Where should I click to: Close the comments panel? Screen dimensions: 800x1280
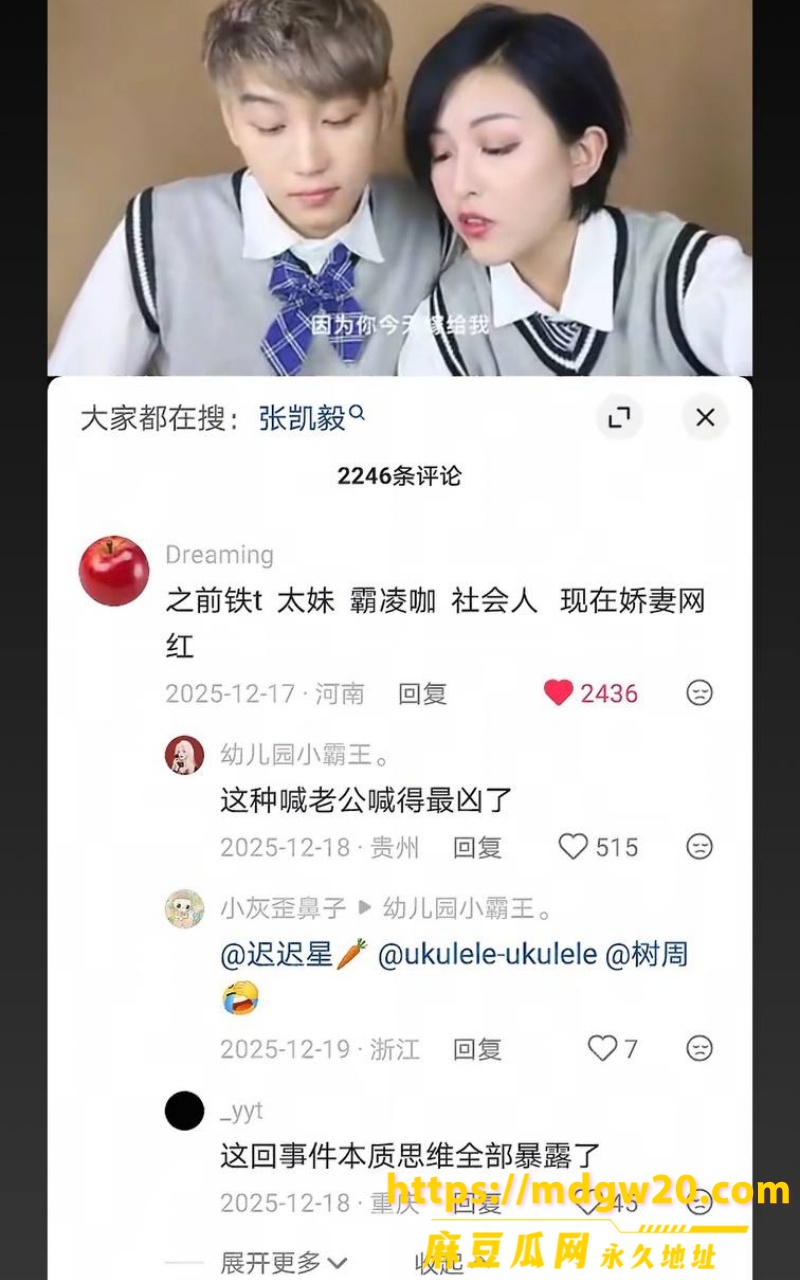(x=705, y=417)
